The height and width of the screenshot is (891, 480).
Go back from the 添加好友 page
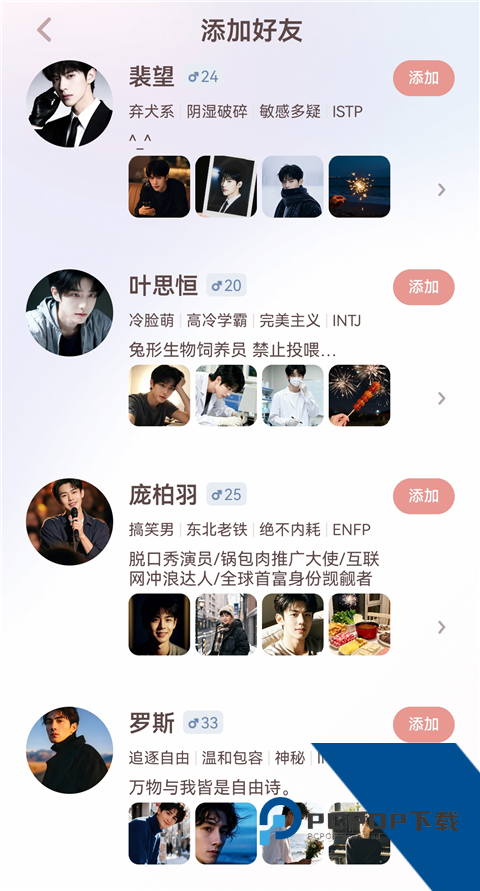(44, 30)
